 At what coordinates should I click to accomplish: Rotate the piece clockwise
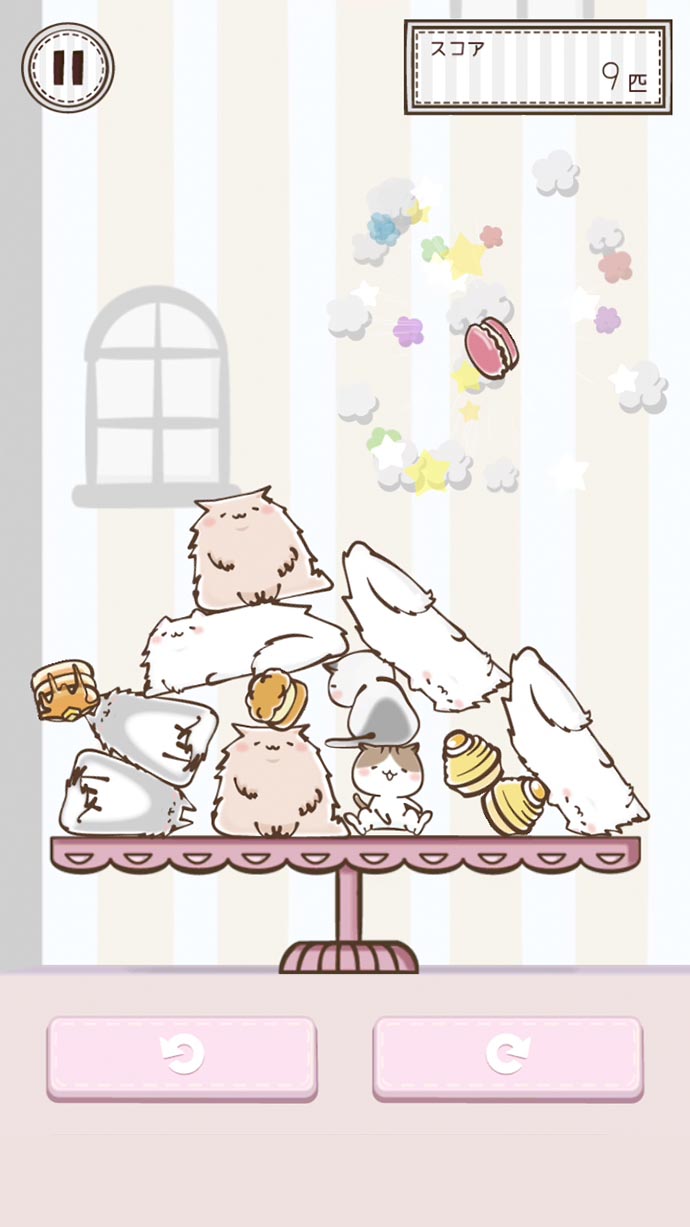tap(508, 1056)
